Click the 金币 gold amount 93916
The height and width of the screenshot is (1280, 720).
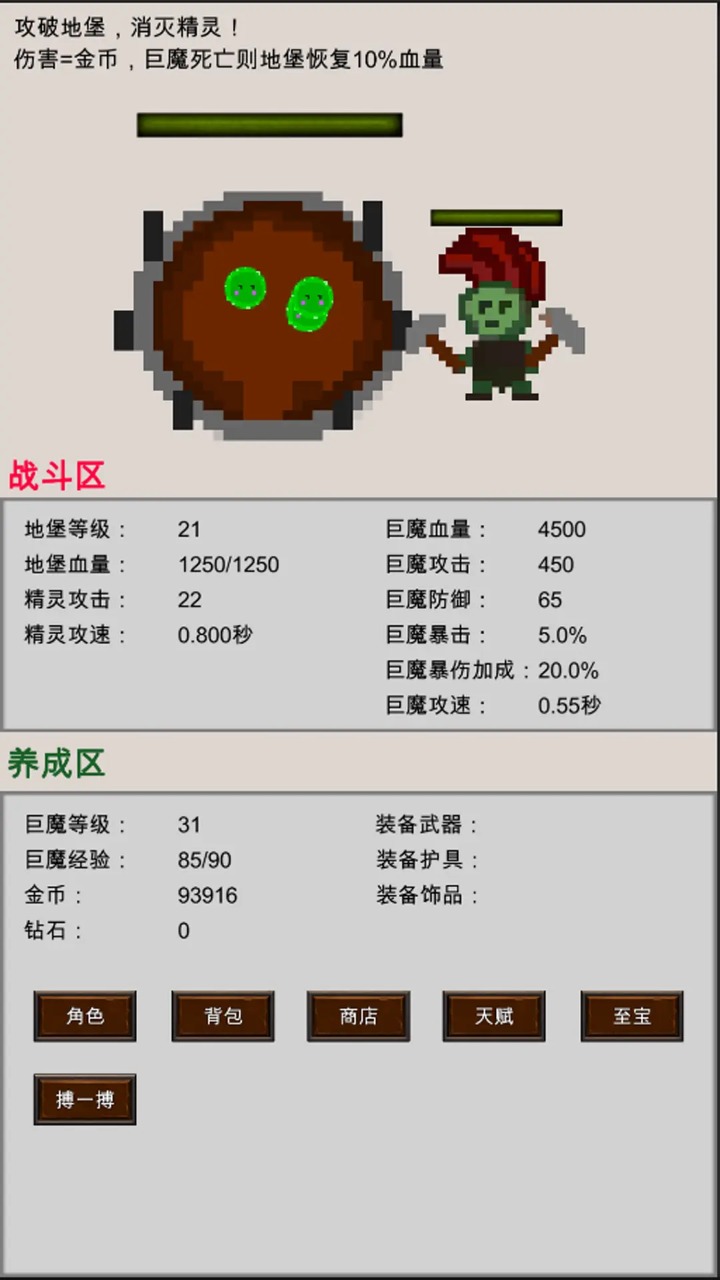pos(206,896)
